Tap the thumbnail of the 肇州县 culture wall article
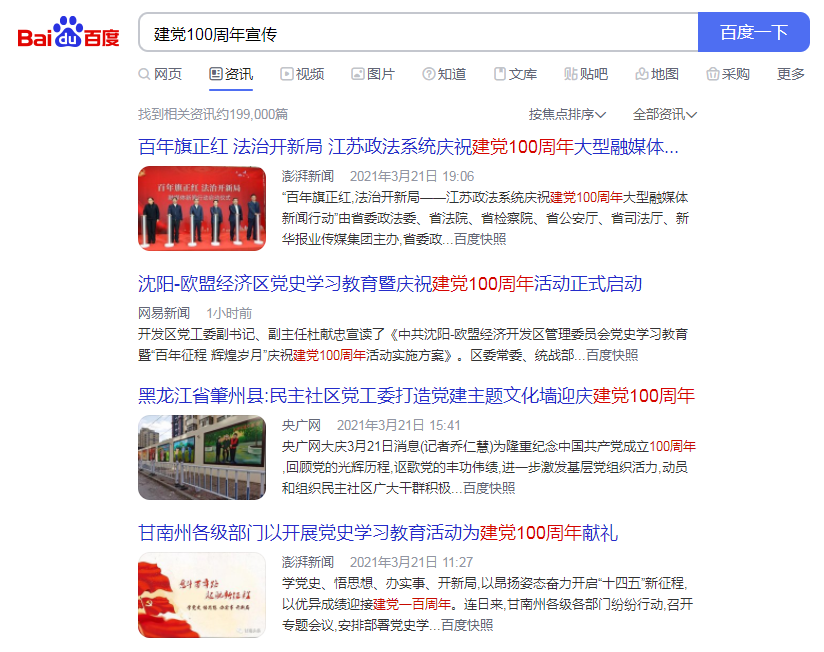Image resolution: width=824 pixels, height=652 pixels. (x=202, y=457)
